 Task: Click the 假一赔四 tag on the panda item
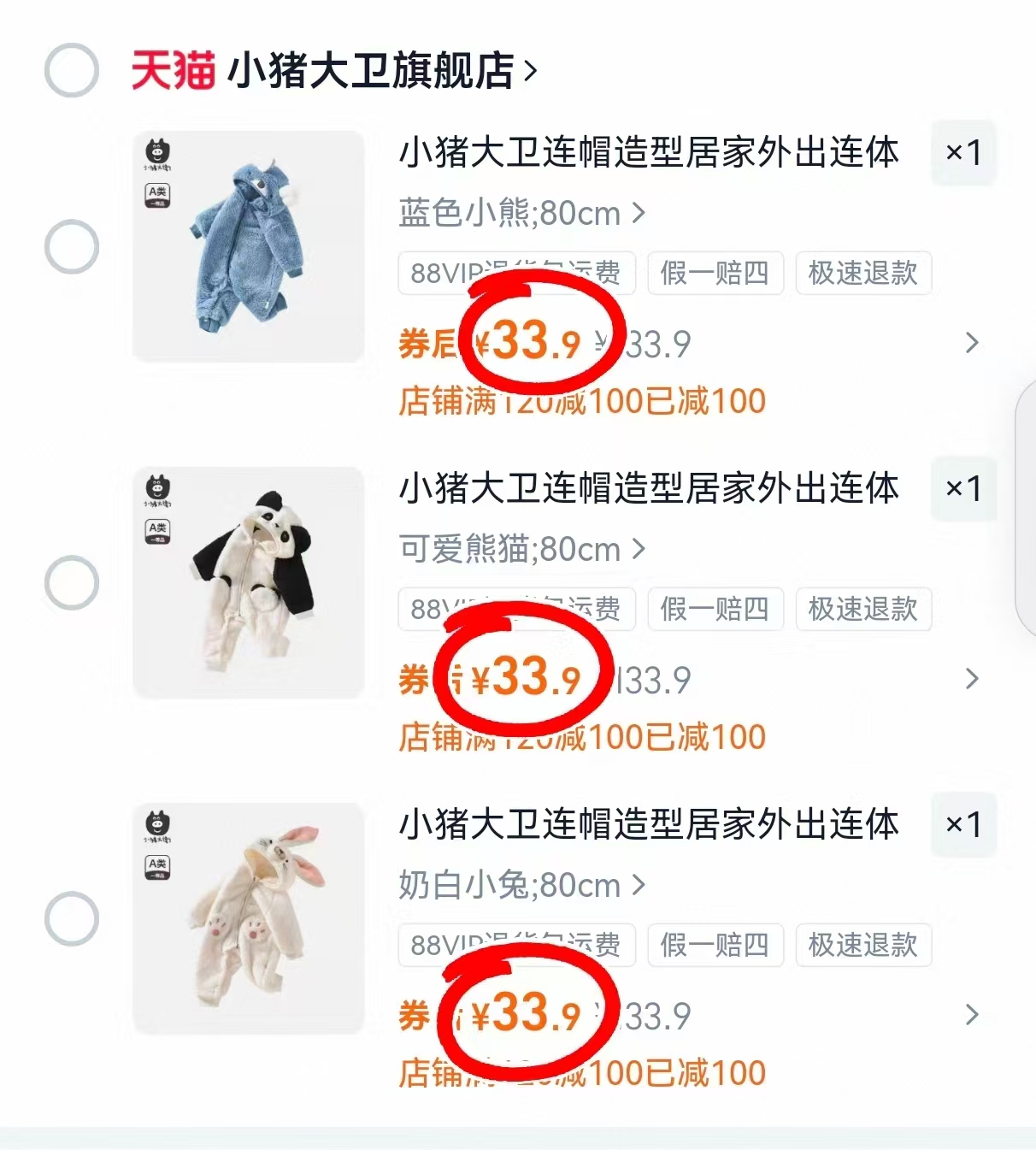[715, 610]
